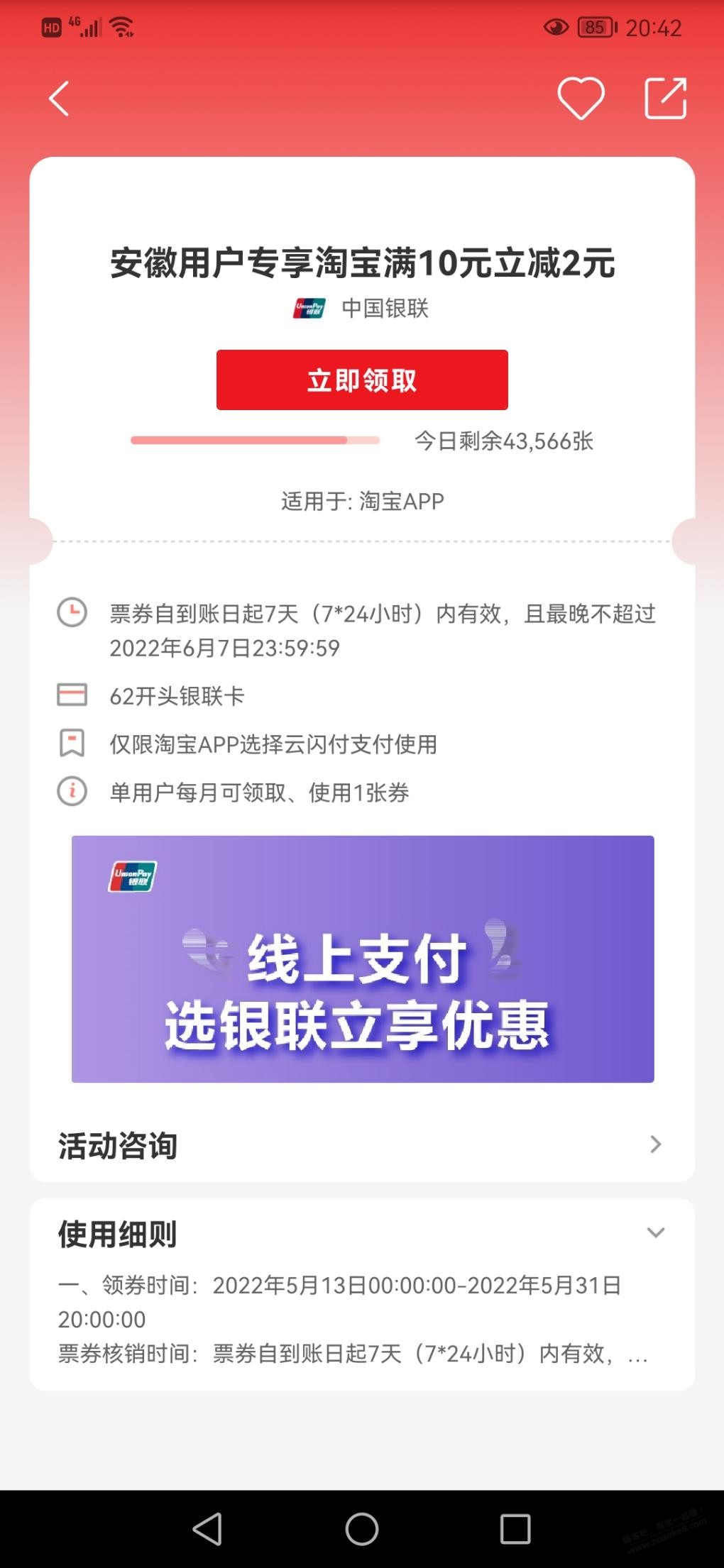Tap the system home button
Viewport: 724px width, 1568px height.
tap(362, 1528)
